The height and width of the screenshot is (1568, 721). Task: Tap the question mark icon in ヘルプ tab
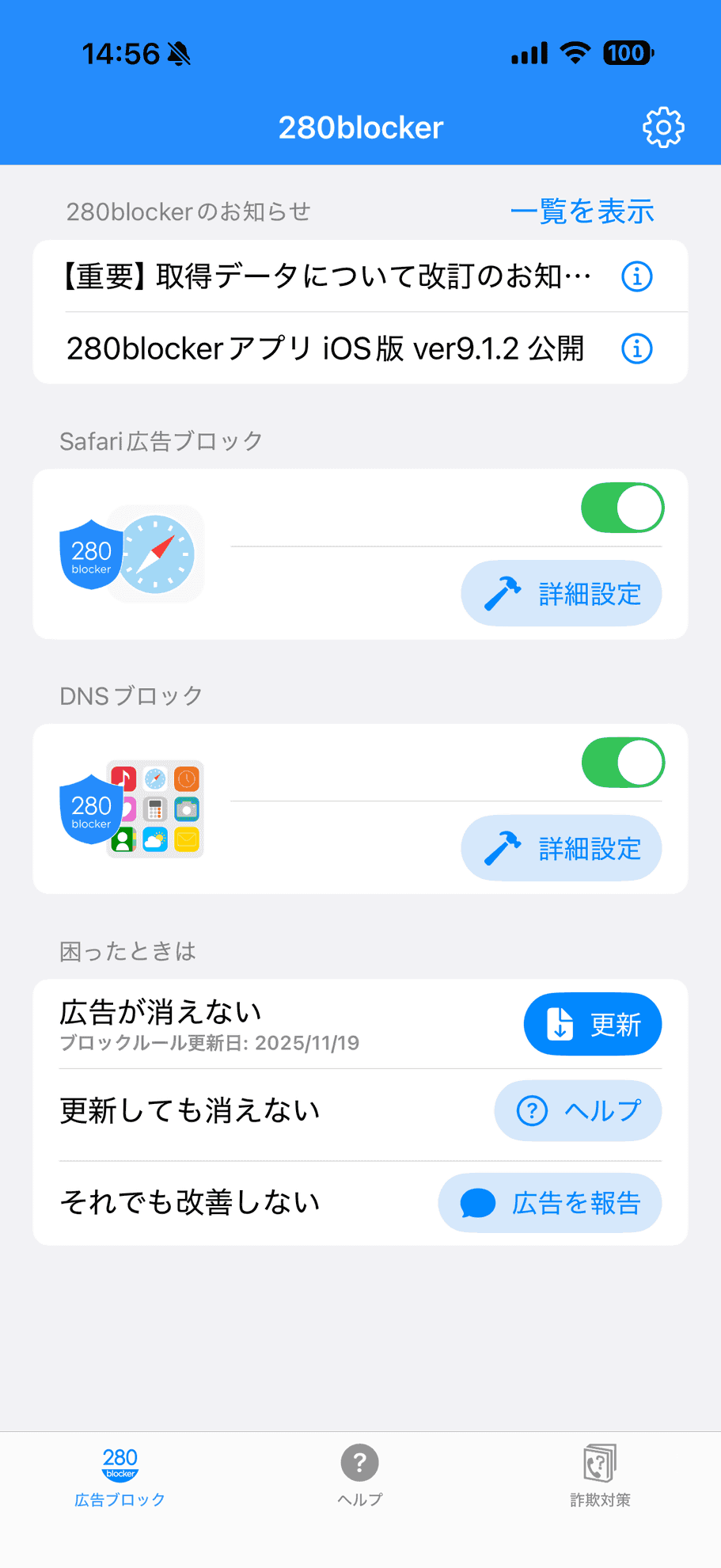click(359, 1462)
